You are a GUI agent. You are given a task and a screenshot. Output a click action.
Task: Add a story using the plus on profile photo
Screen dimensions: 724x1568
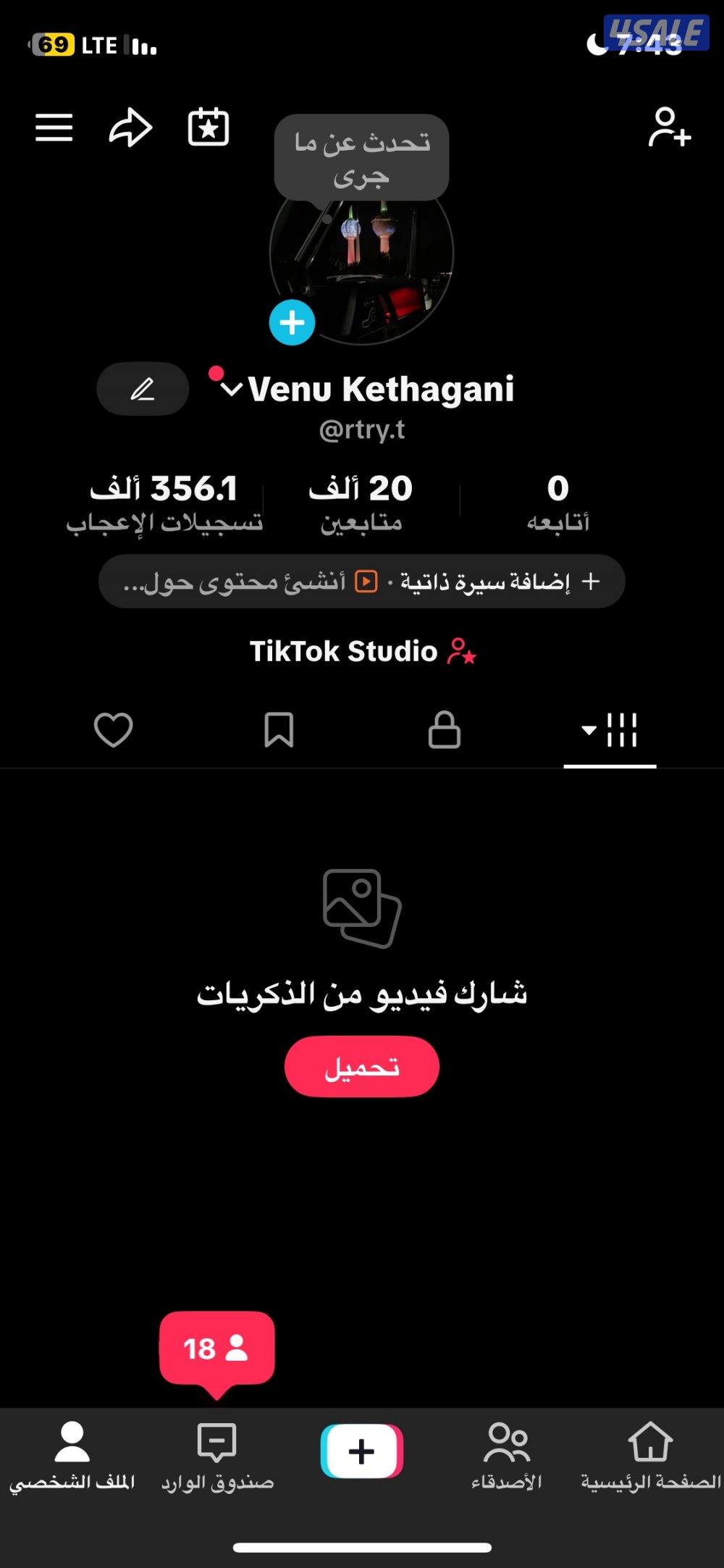click(291, 323)
